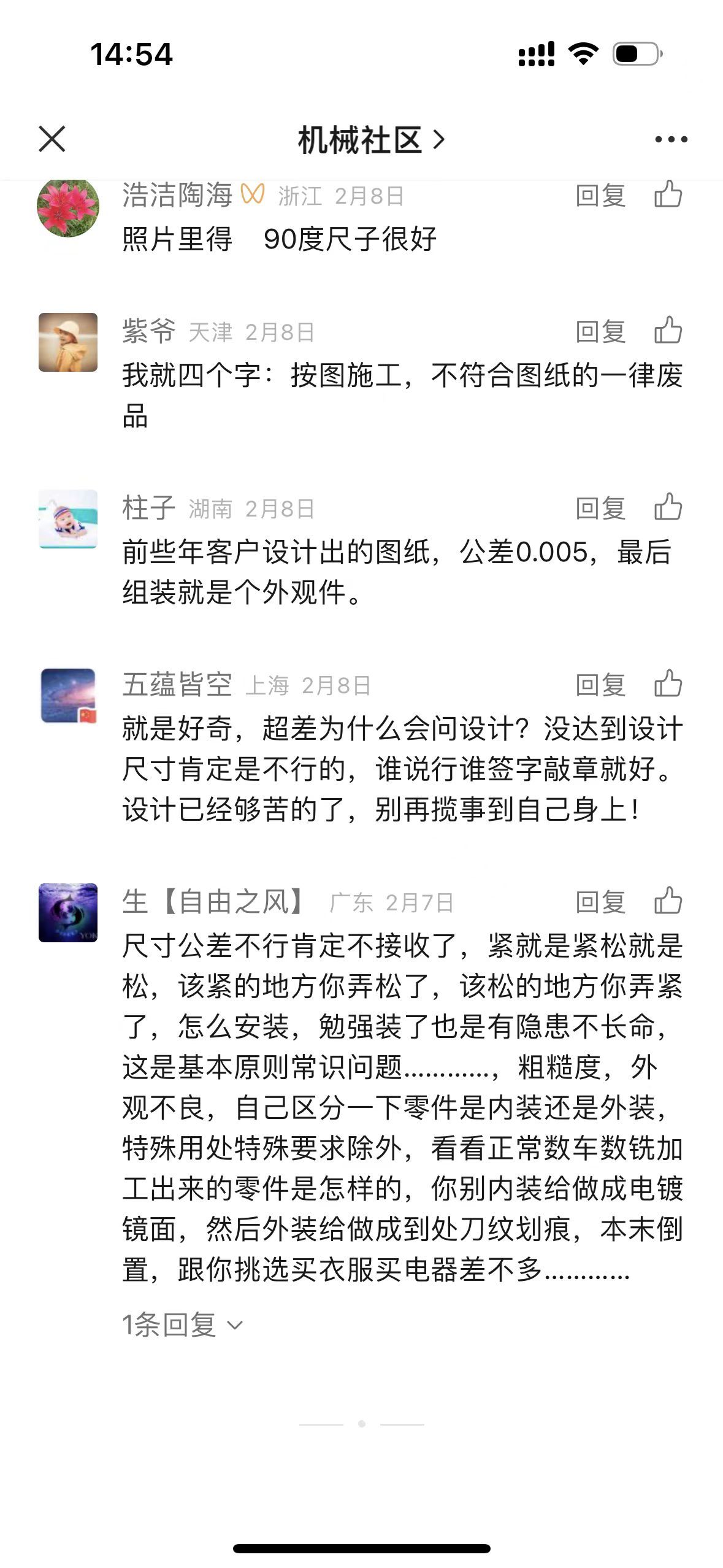Like 五蕴皆空's comment
Screen dimensions: 723x1568
pos(668,684)
